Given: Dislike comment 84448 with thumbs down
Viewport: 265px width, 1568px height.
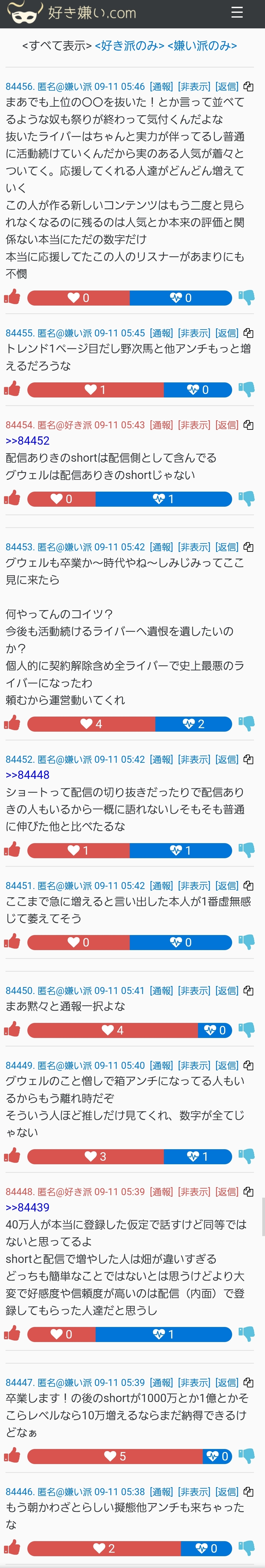Looking at the screenshot, I should point(247,1334).
